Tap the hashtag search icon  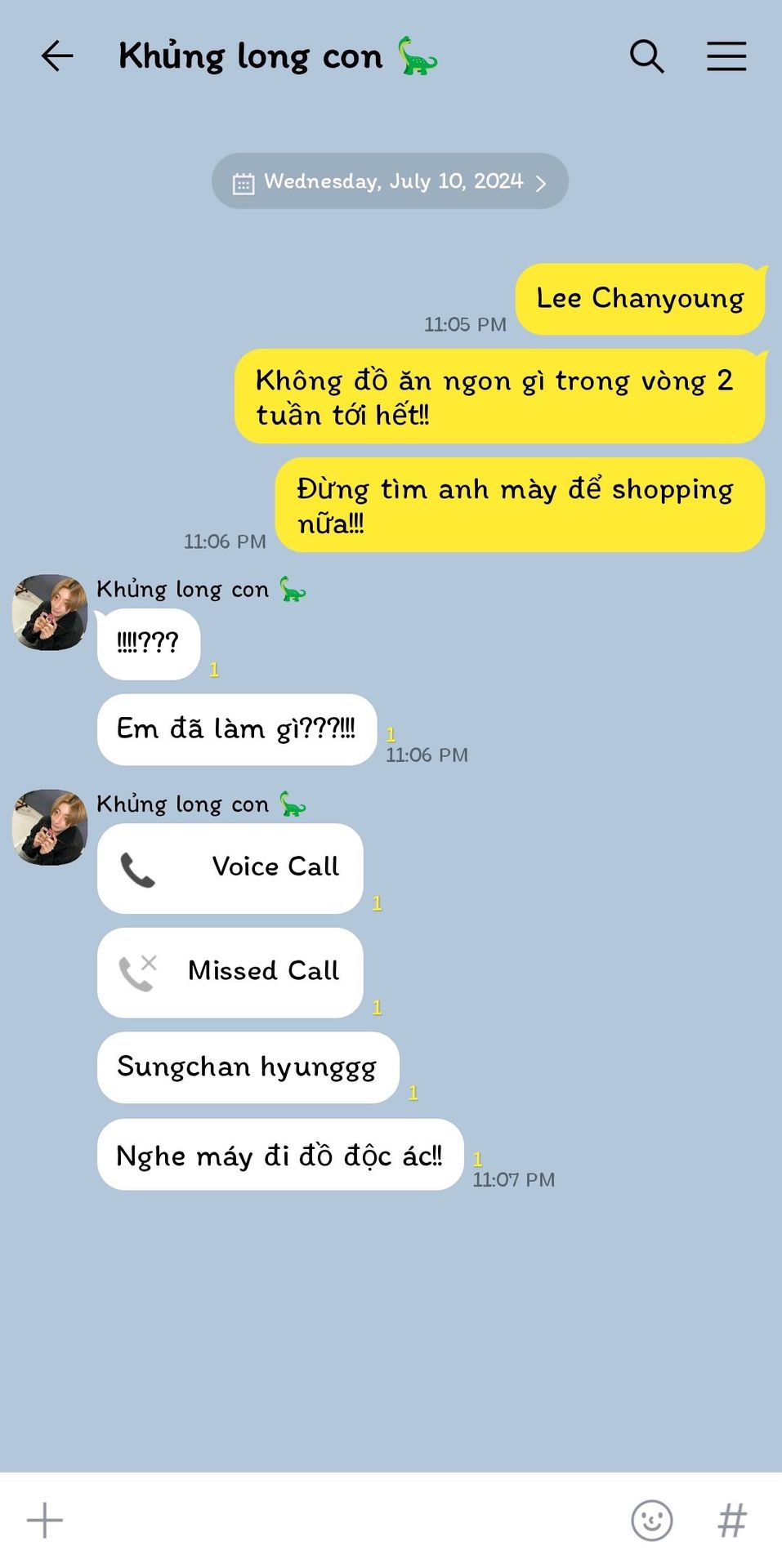pyautogui.click(x=731, y=1520)
